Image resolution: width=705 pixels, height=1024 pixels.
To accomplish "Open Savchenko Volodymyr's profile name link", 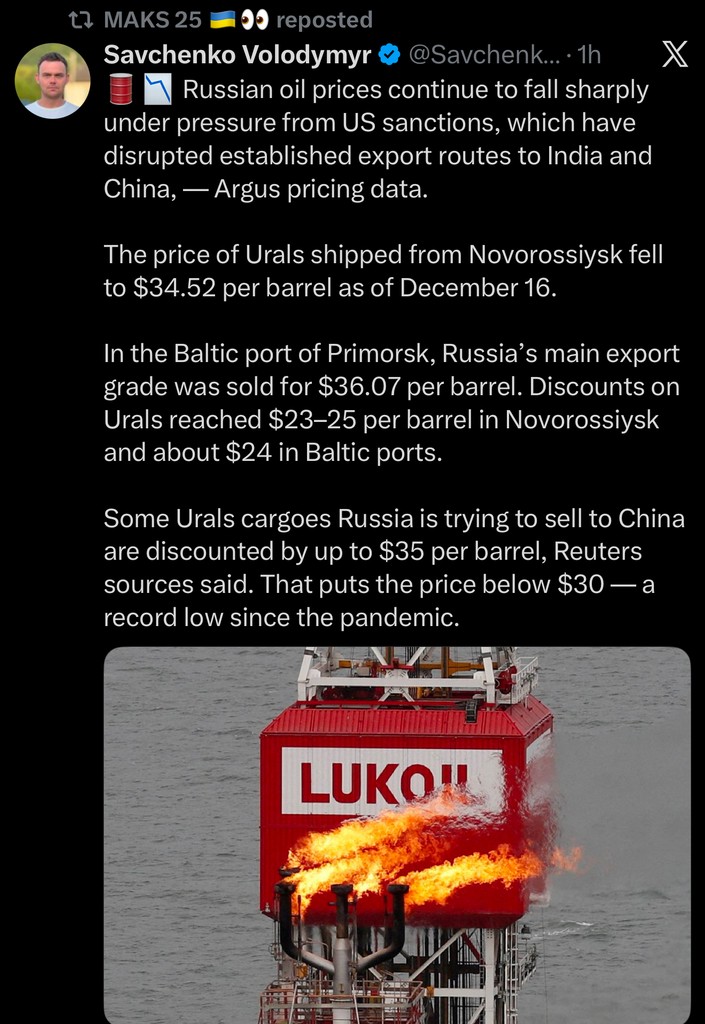I will [237, 54].
